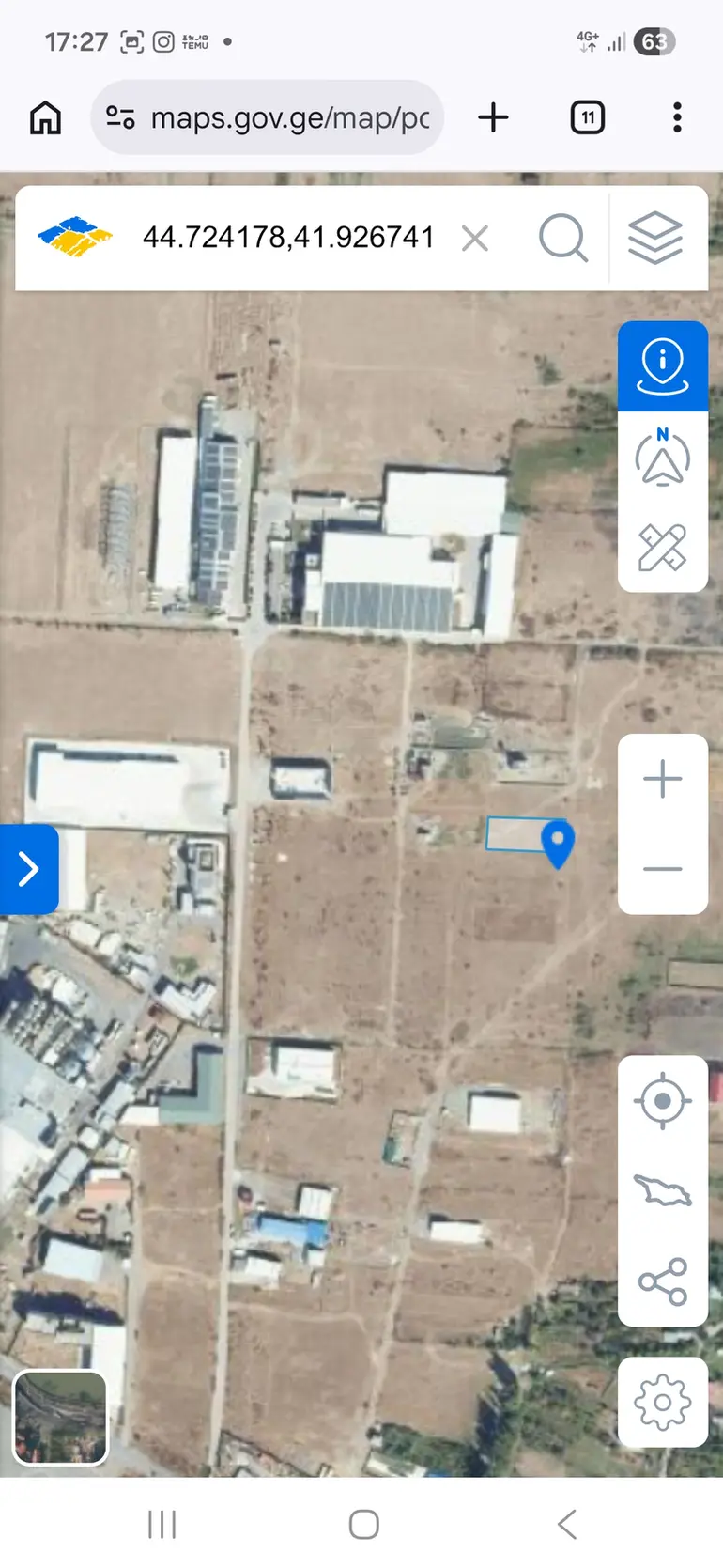
Task: Open the browser overflow menu
Action: pyautogui.click(x=677, y=117)
